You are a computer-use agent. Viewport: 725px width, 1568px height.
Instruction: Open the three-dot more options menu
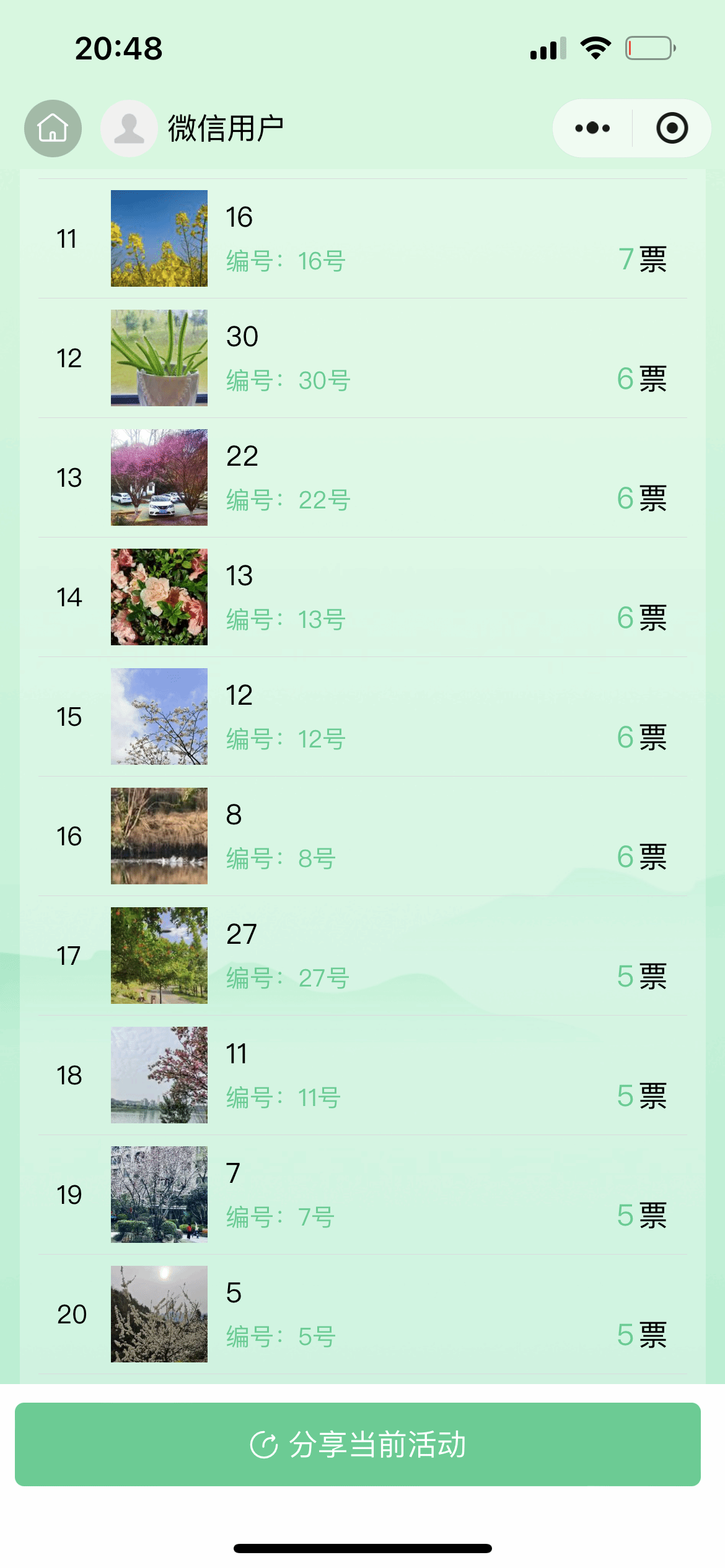592,128
